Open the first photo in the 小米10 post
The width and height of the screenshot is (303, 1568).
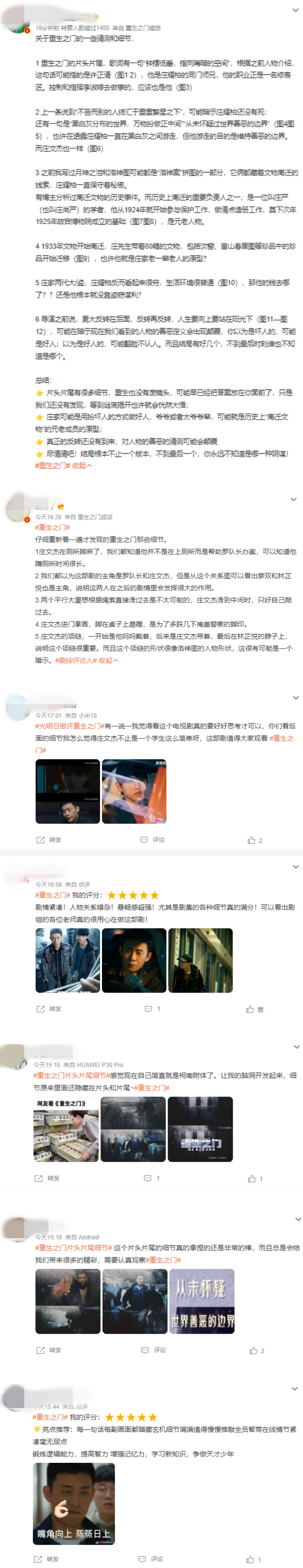[x=67, y=791]
